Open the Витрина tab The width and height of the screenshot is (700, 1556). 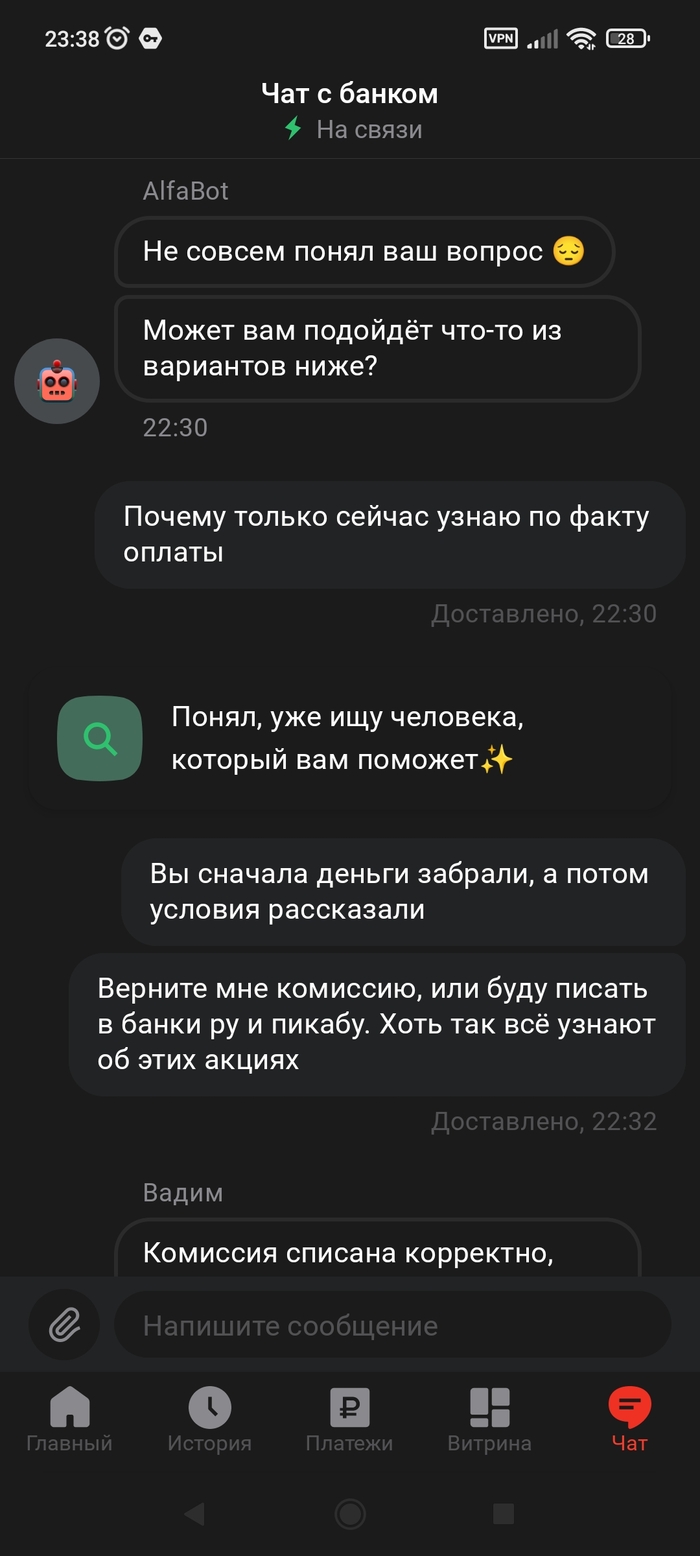tap(489, 1419)
